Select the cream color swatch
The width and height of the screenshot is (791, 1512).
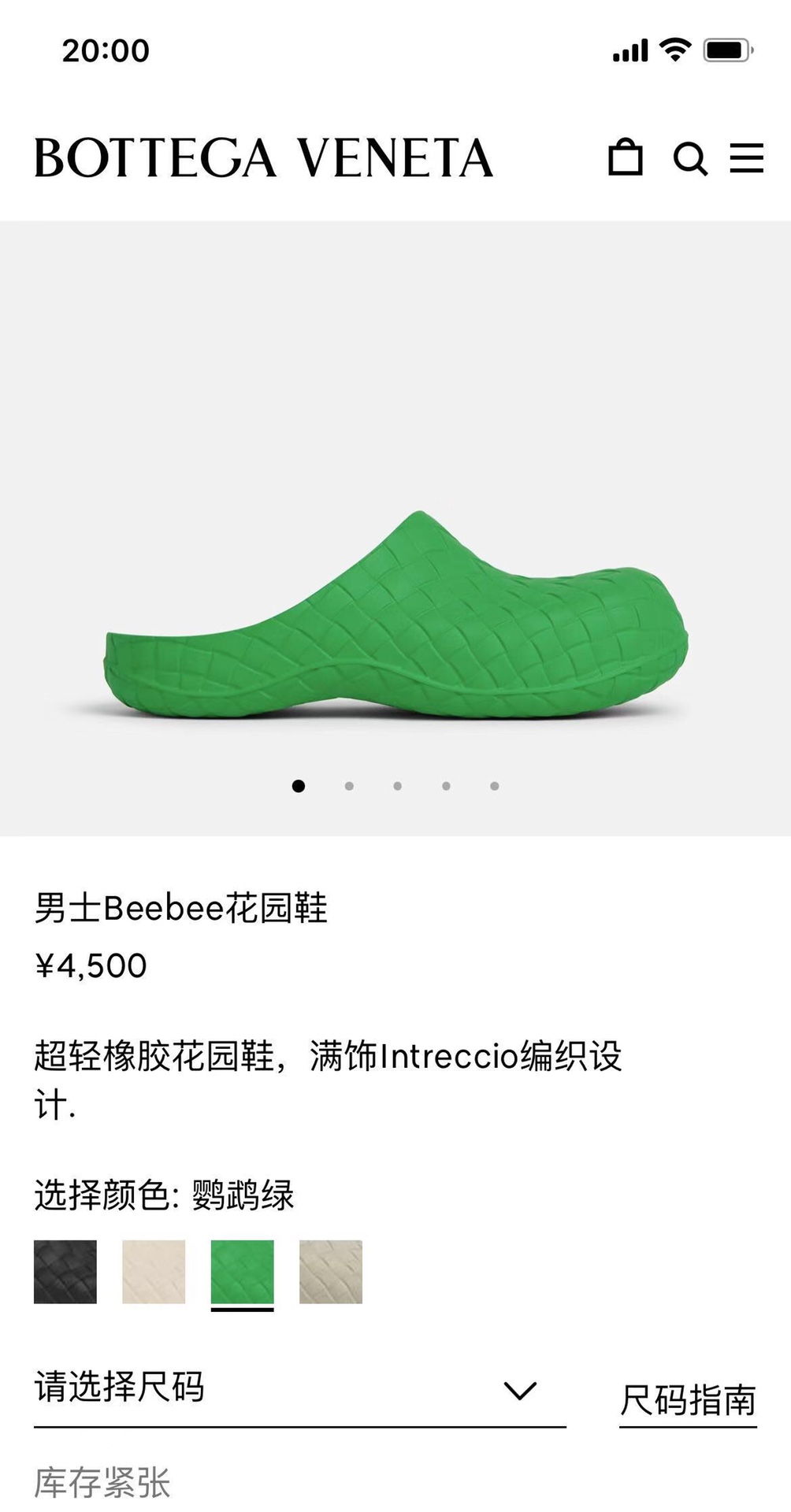pyautogui.click(x=154, y=1272)
